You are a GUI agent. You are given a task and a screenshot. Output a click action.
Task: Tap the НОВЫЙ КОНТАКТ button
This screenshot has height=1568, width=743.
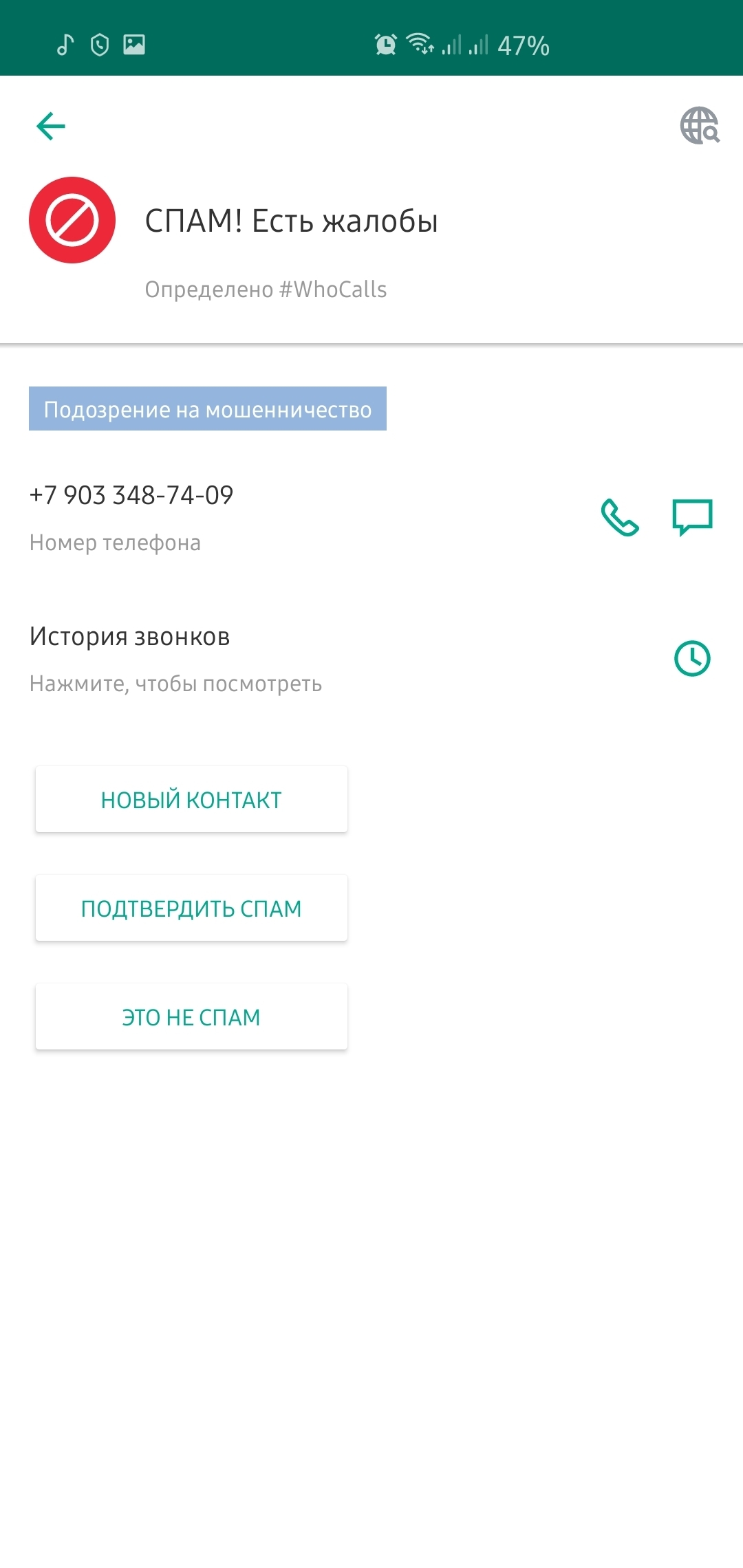tap(191, 800)
